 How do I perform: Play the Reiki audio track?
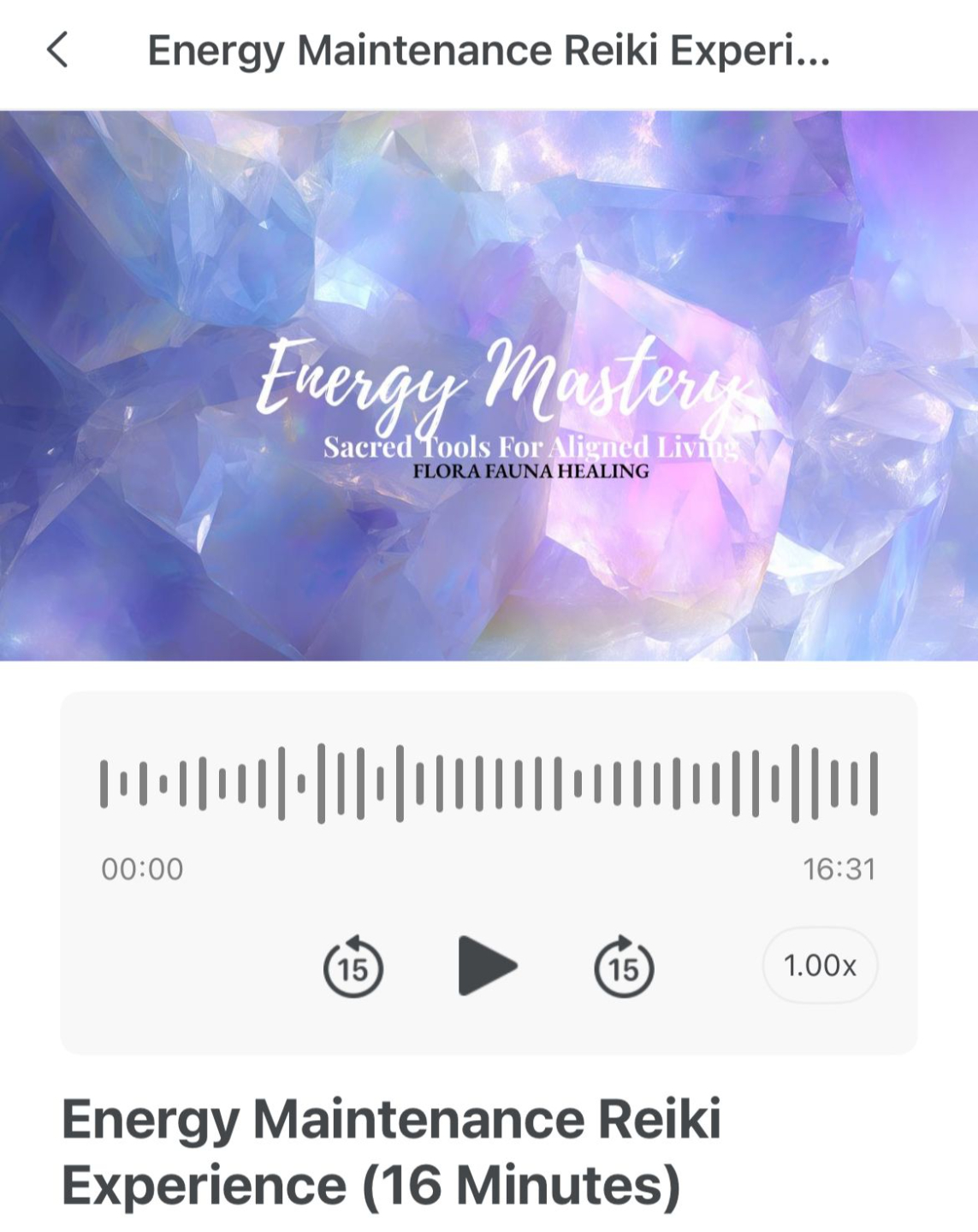tap(486, 966)
